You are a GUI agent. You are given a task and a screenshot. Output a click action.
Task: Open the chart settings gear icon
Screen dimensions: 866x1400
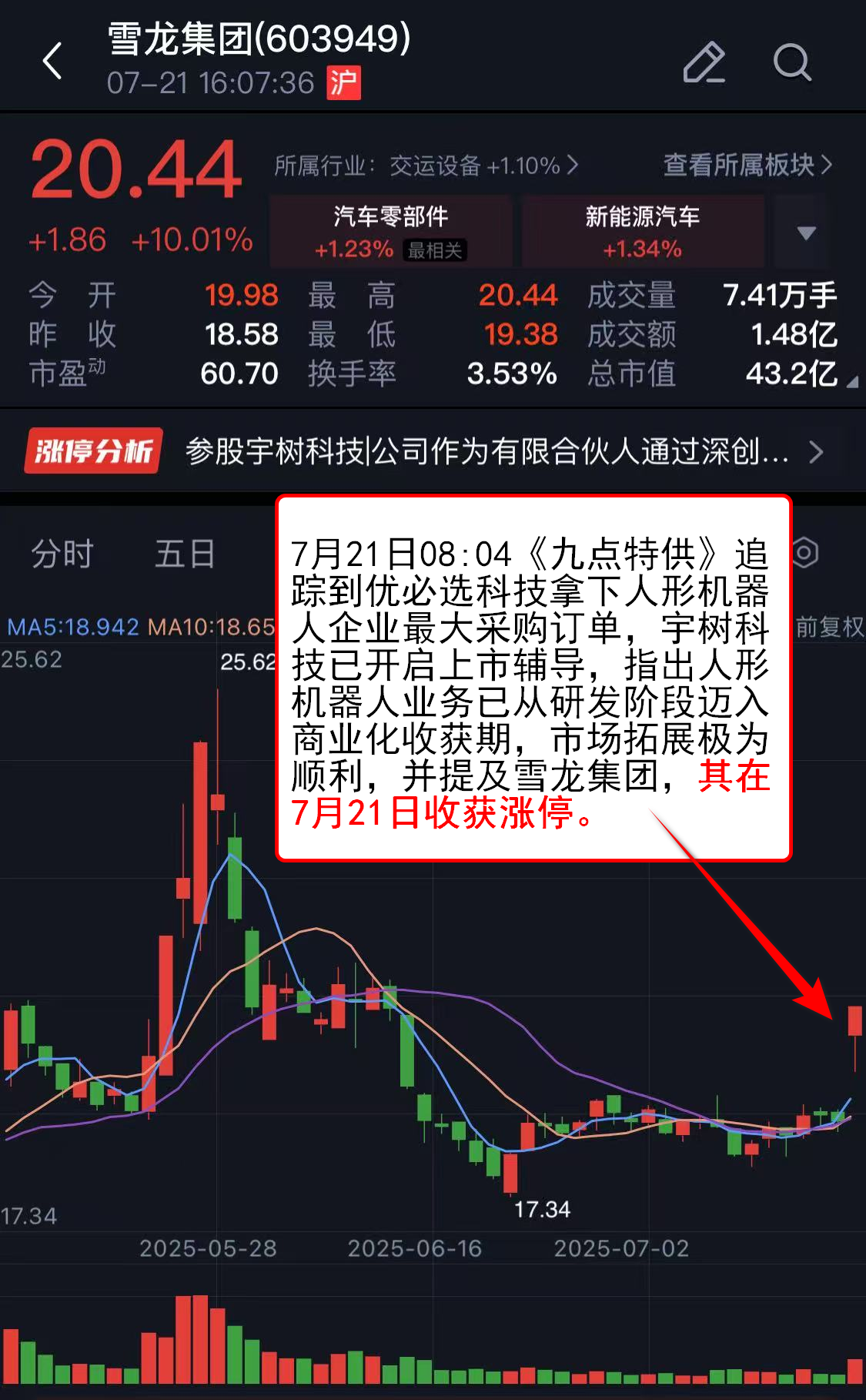(x=805, y=552)
